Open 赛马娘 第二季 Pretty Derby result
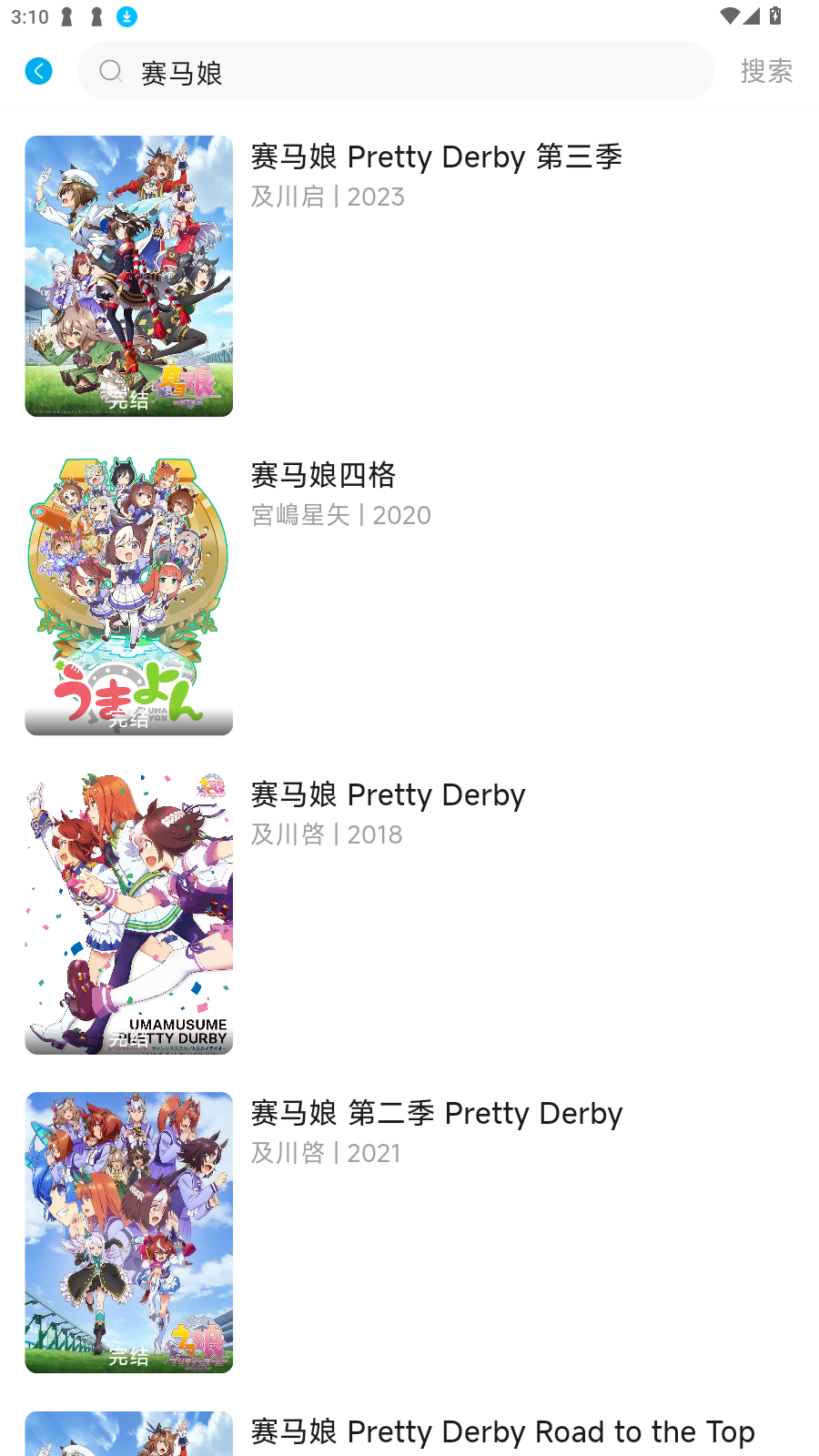The height and width of the screenshot is (1456, 819). pos(436,1114)
